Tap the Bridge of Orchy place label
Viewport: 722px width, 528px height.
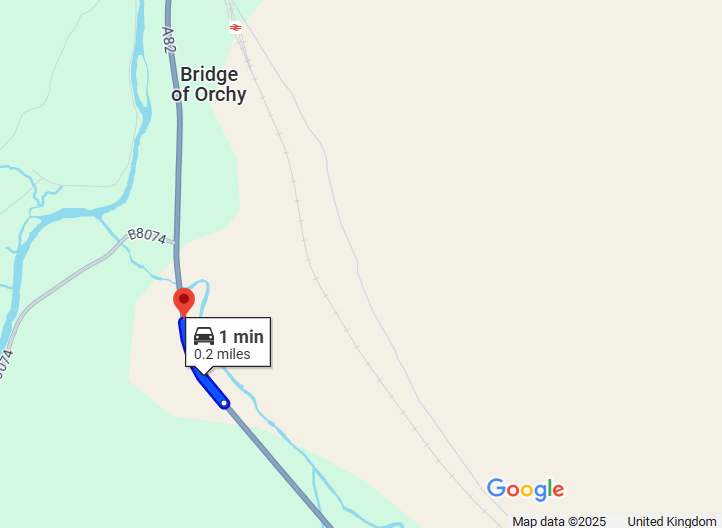(x=209, y=84)
